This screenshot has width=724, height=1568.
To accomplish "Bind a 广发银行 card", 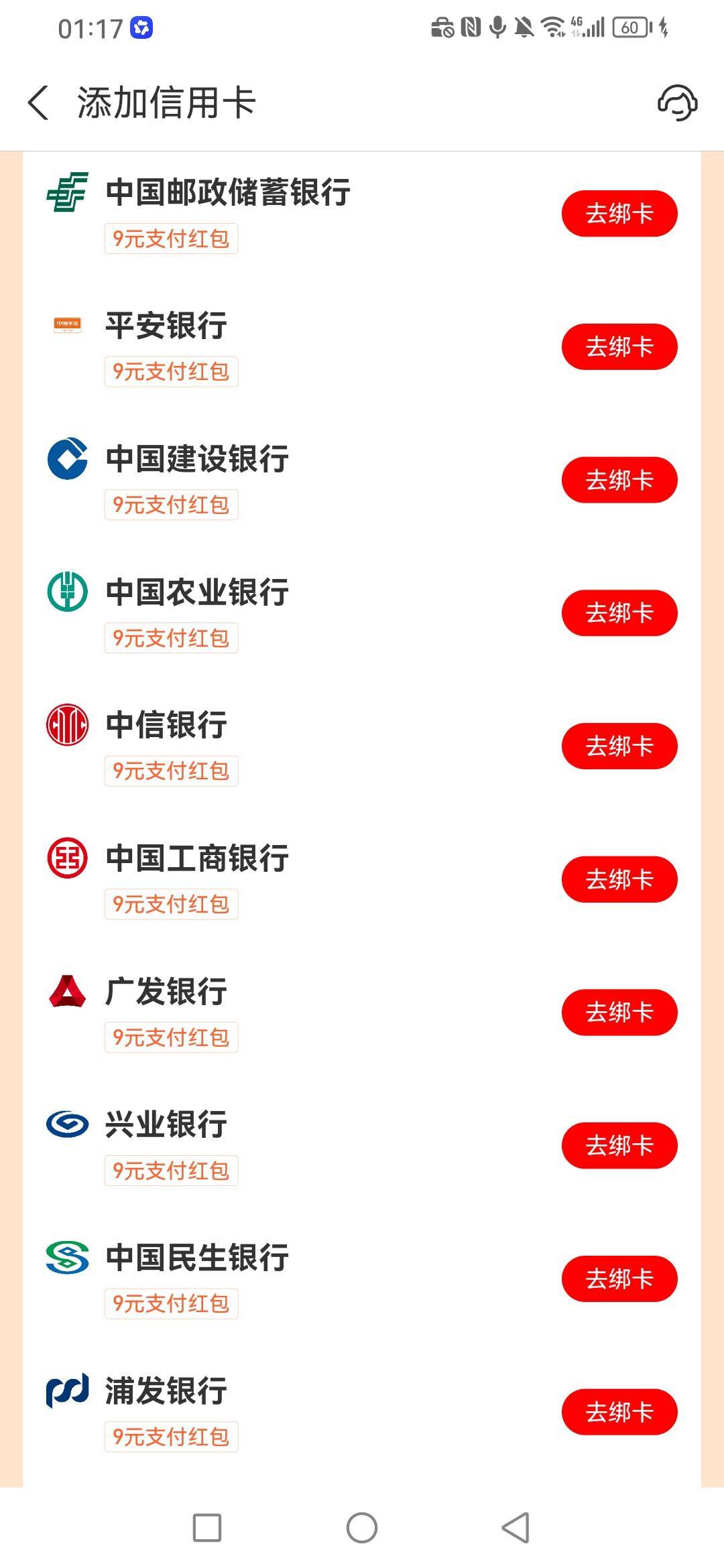I will tap(619, 1012).
